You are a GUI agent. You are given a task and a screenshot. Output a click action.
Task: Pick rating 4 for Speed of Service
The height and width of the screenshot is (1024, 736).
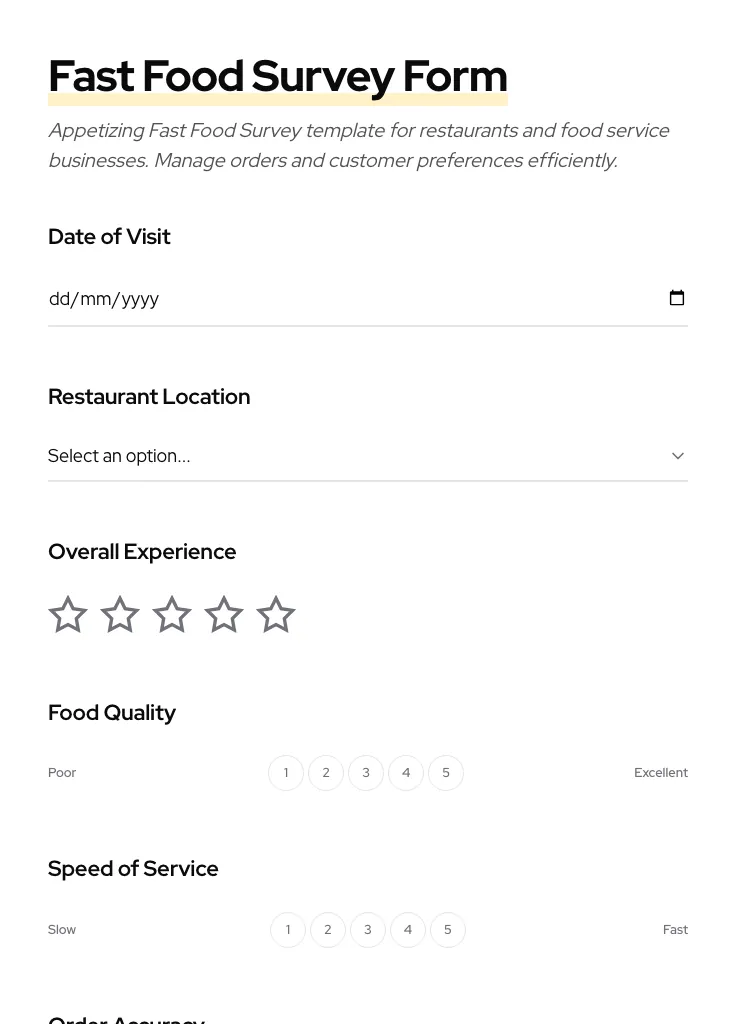click(408, 929)
